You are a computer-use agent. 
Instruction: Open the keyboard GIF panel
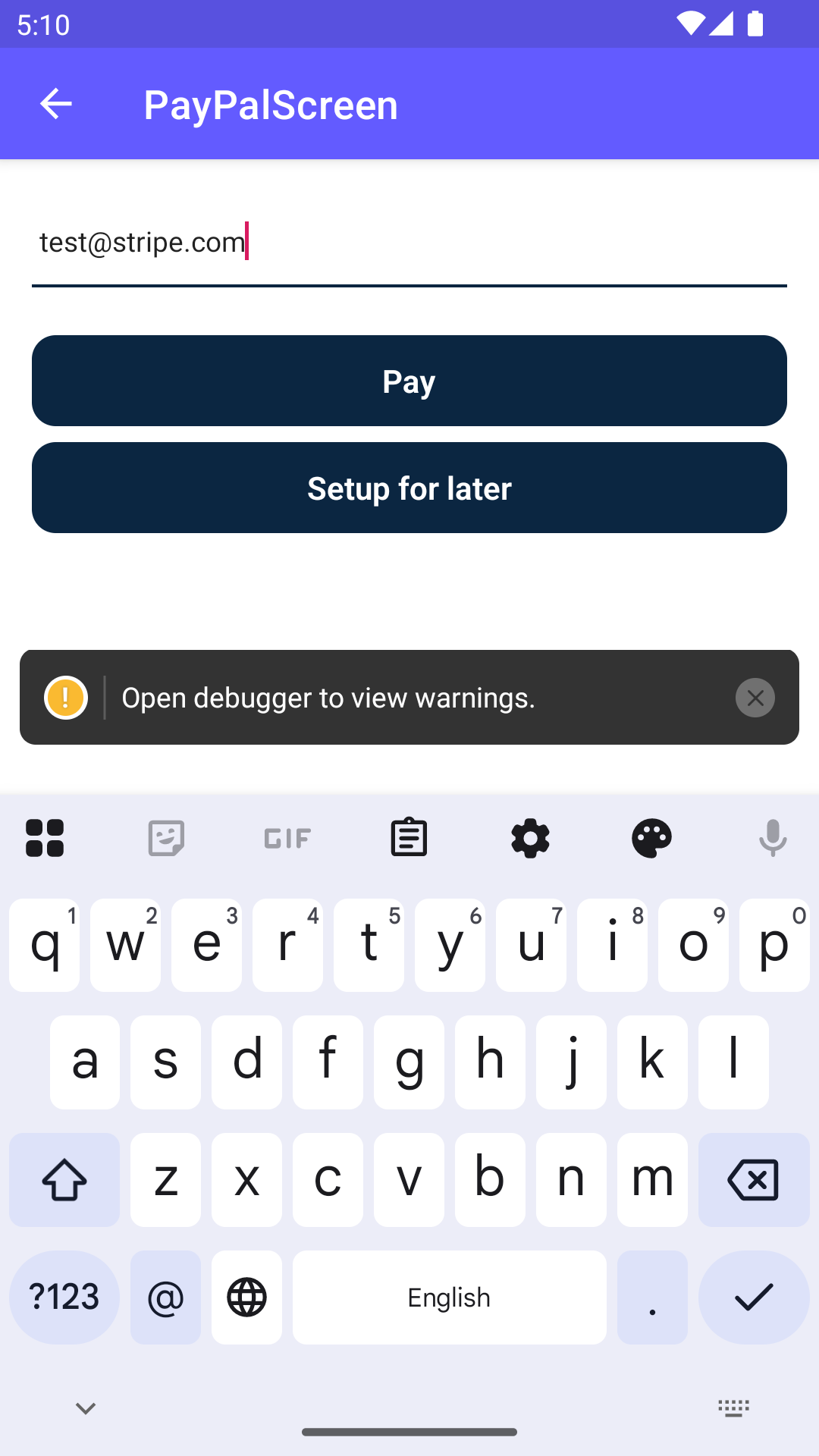tap(287, 838)
